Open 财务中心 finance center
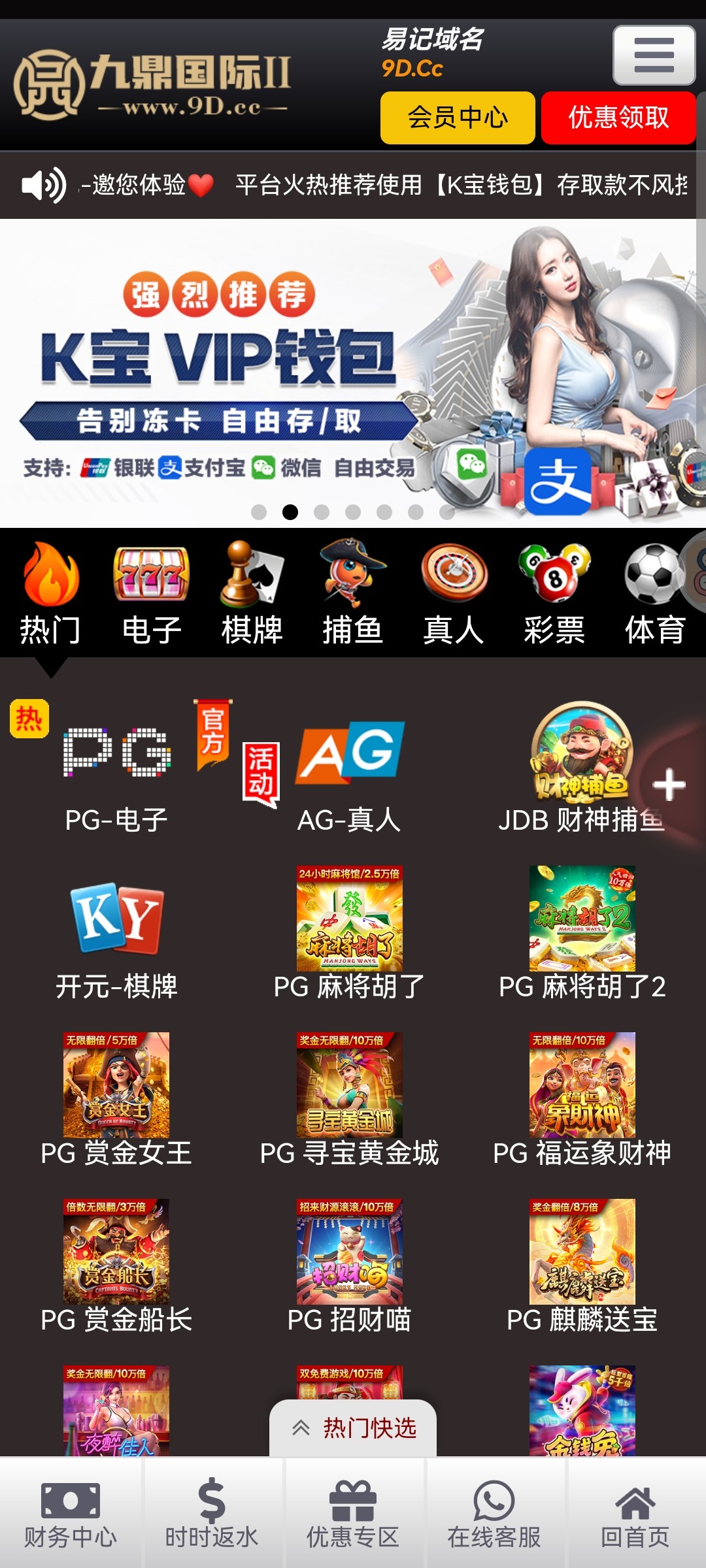This screenshot has width=706, height=1568. [x=71, y=1514]
